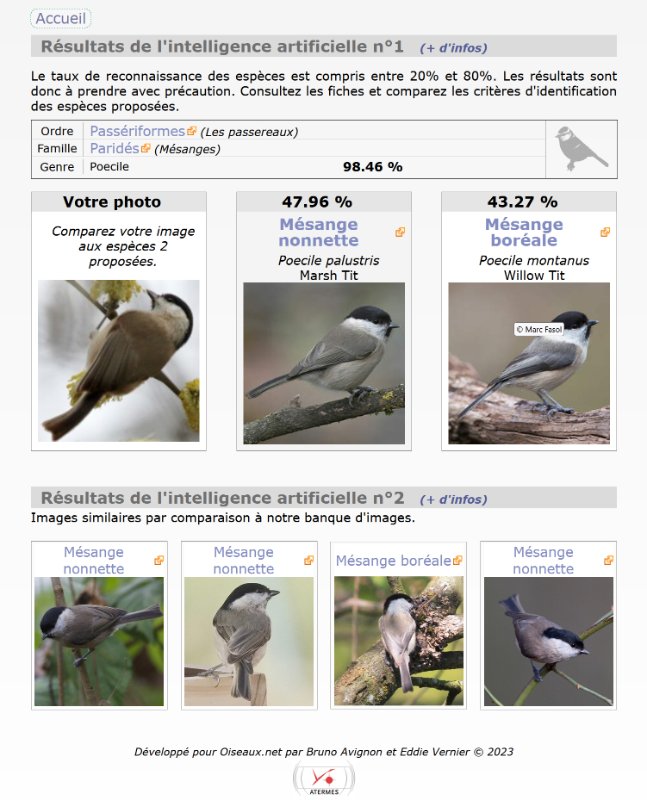Open the Paridés family link
Image resolution: width=647 pixels, height=800 pixels.
[114, 148]
